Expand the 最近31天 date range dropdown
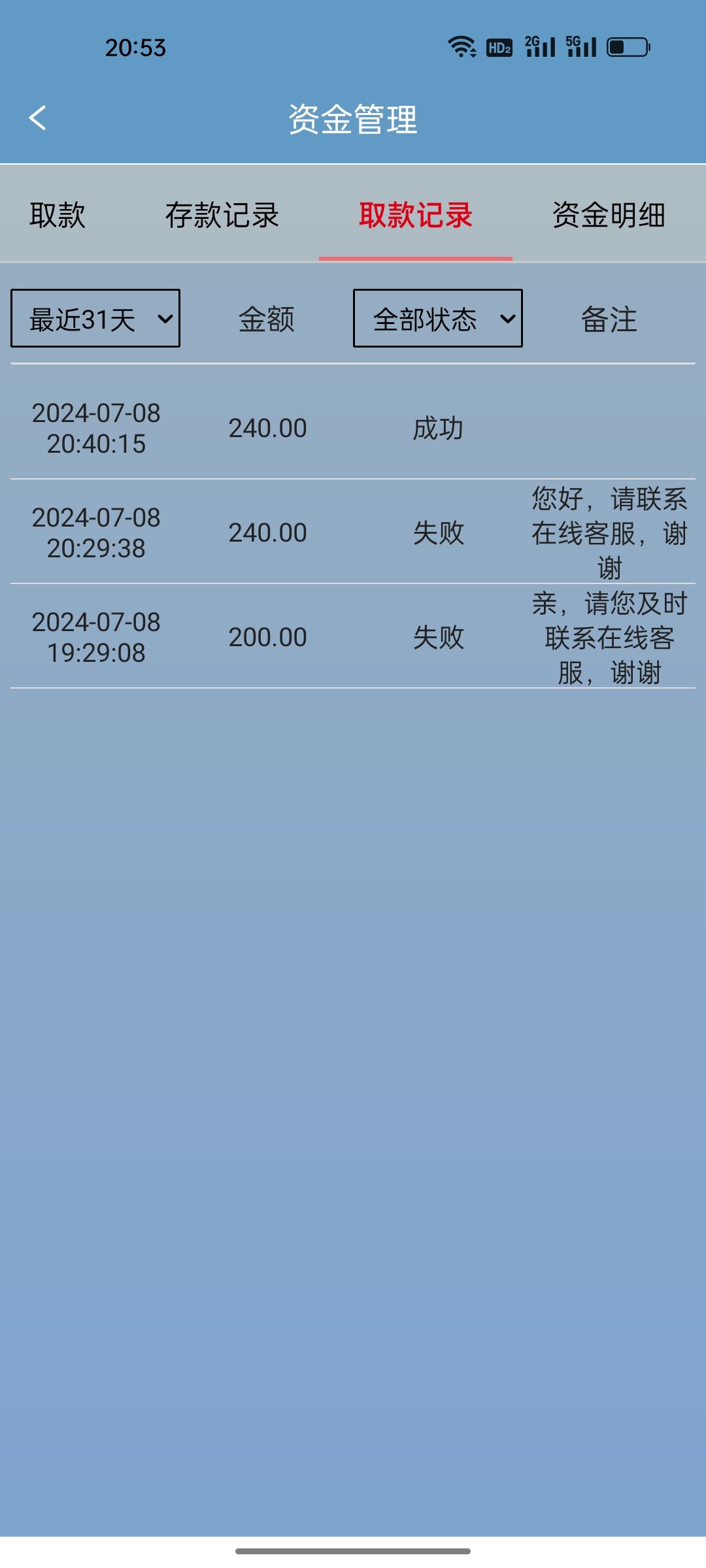 click(x=95, y=318)
